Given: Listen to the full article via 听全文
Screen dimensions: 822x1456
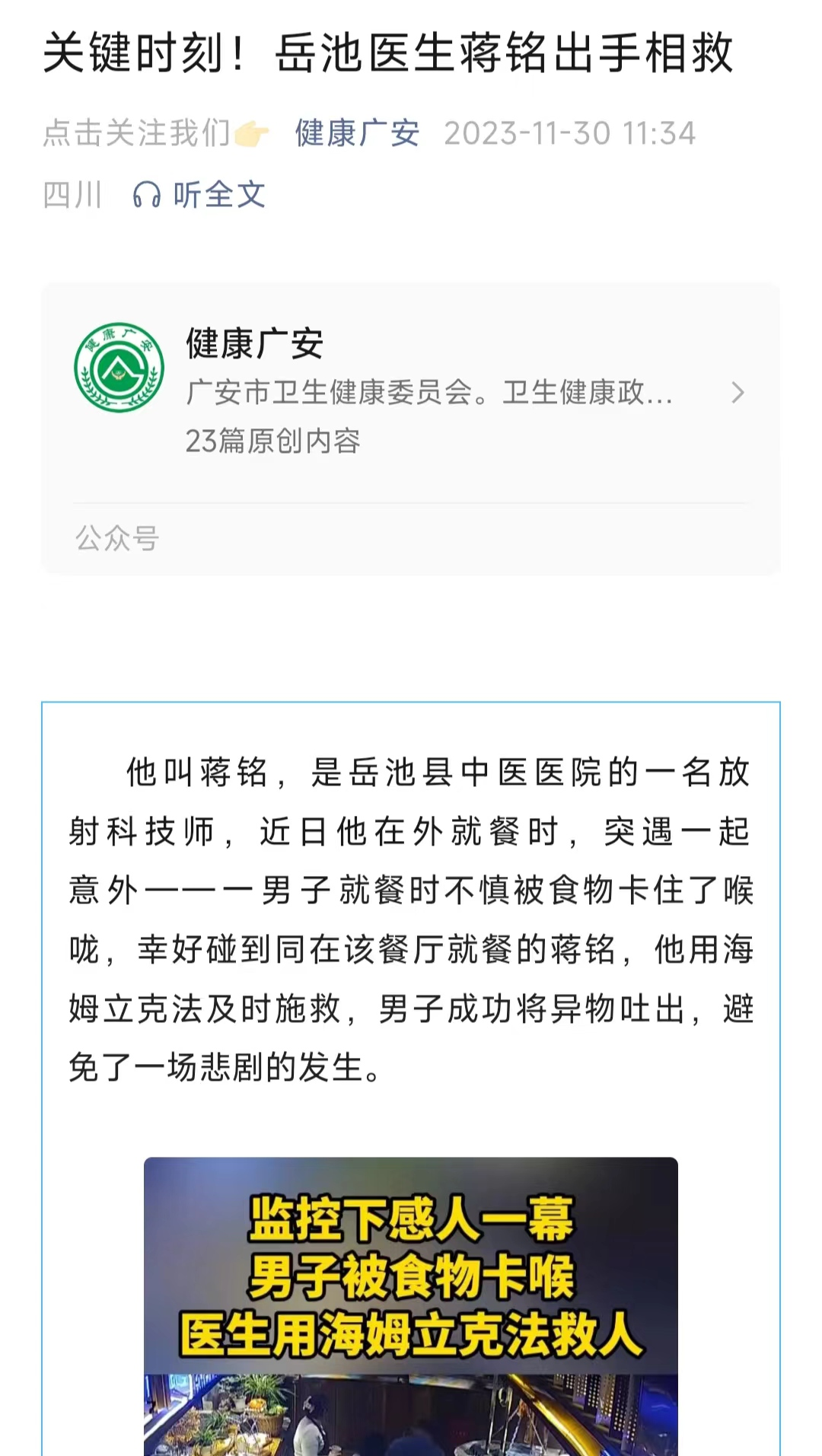Looking at the screenshot, I should pyautogui.click(x=200, y=195).
